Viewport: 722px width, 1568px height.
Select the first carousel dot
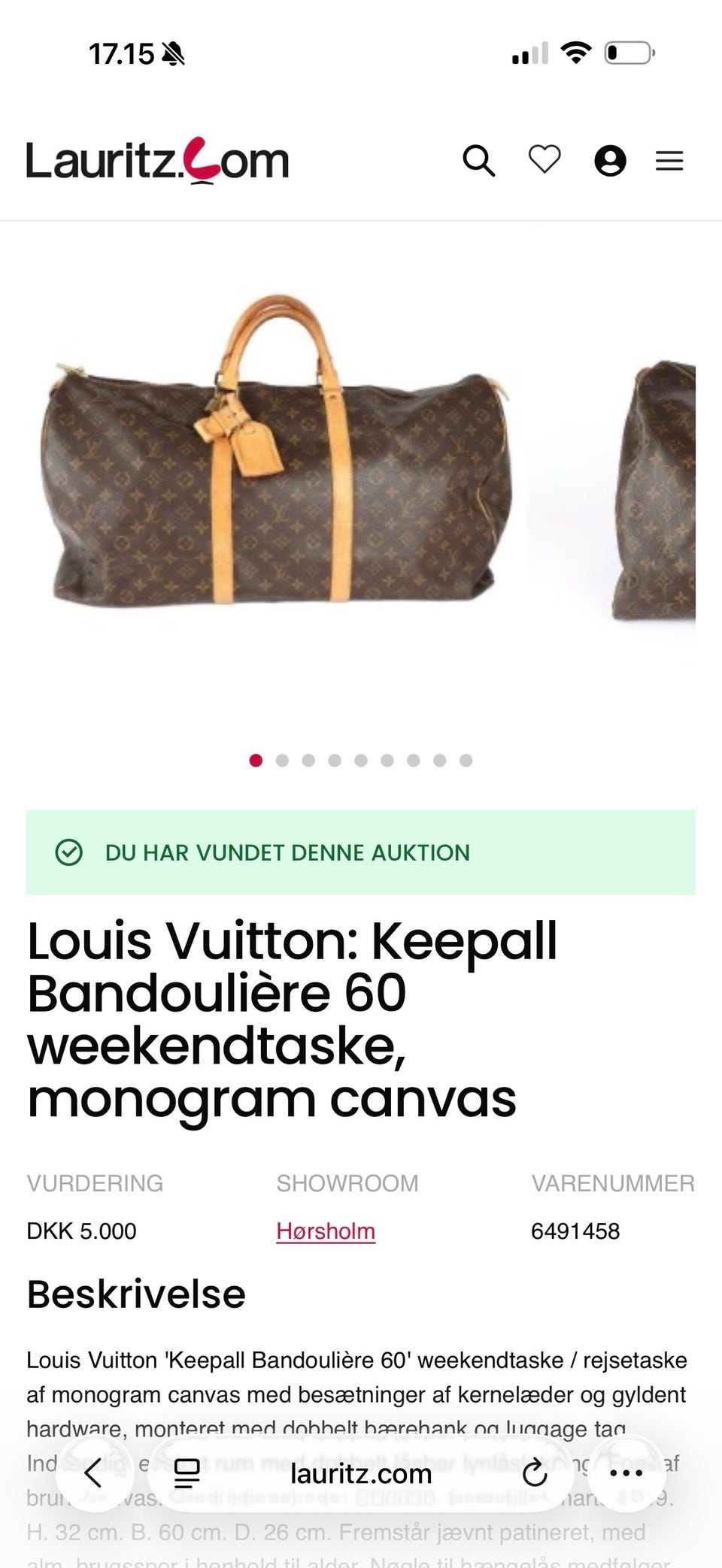pyautogui.click(x=256, y=761)
